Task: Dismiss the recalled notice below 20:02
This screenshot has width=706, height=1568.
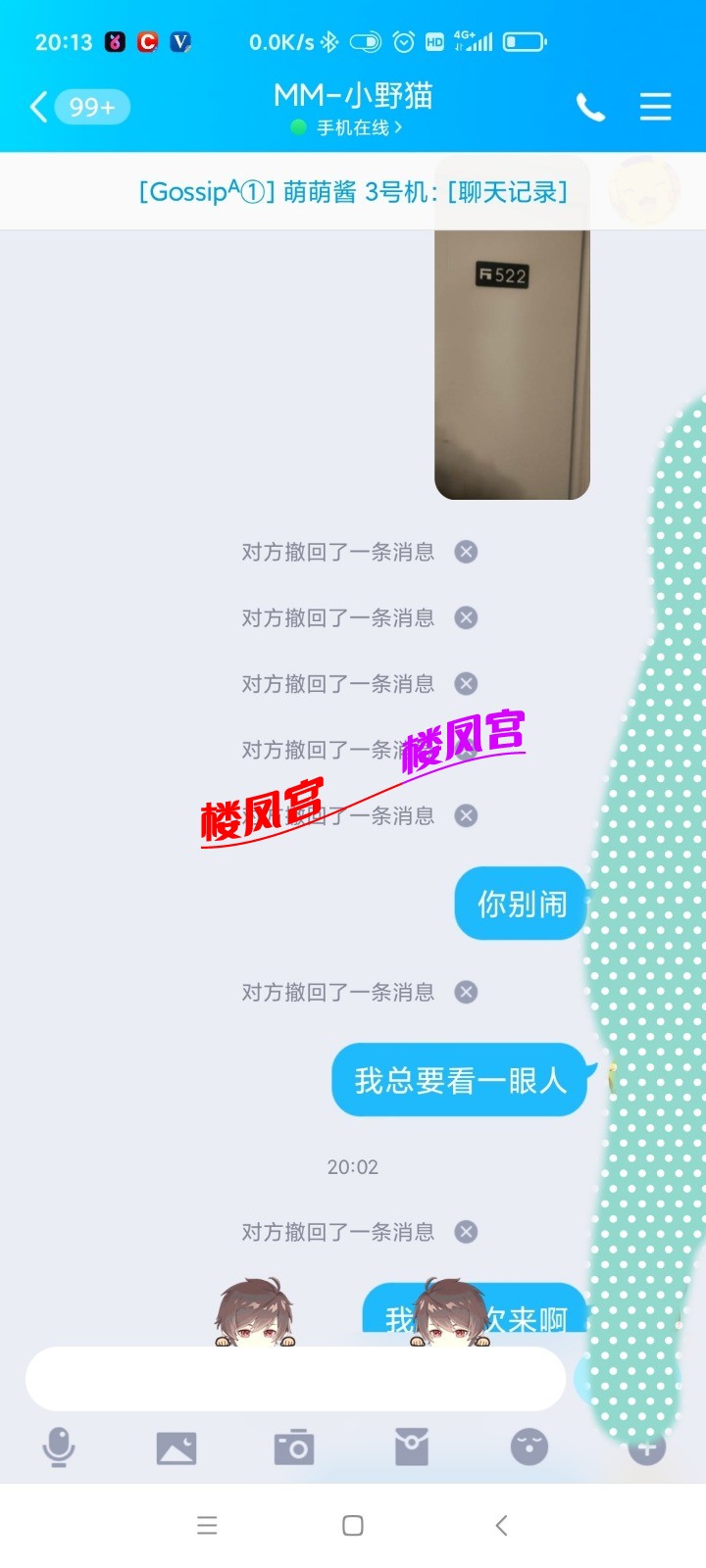Action: [x=467, y=1232]
